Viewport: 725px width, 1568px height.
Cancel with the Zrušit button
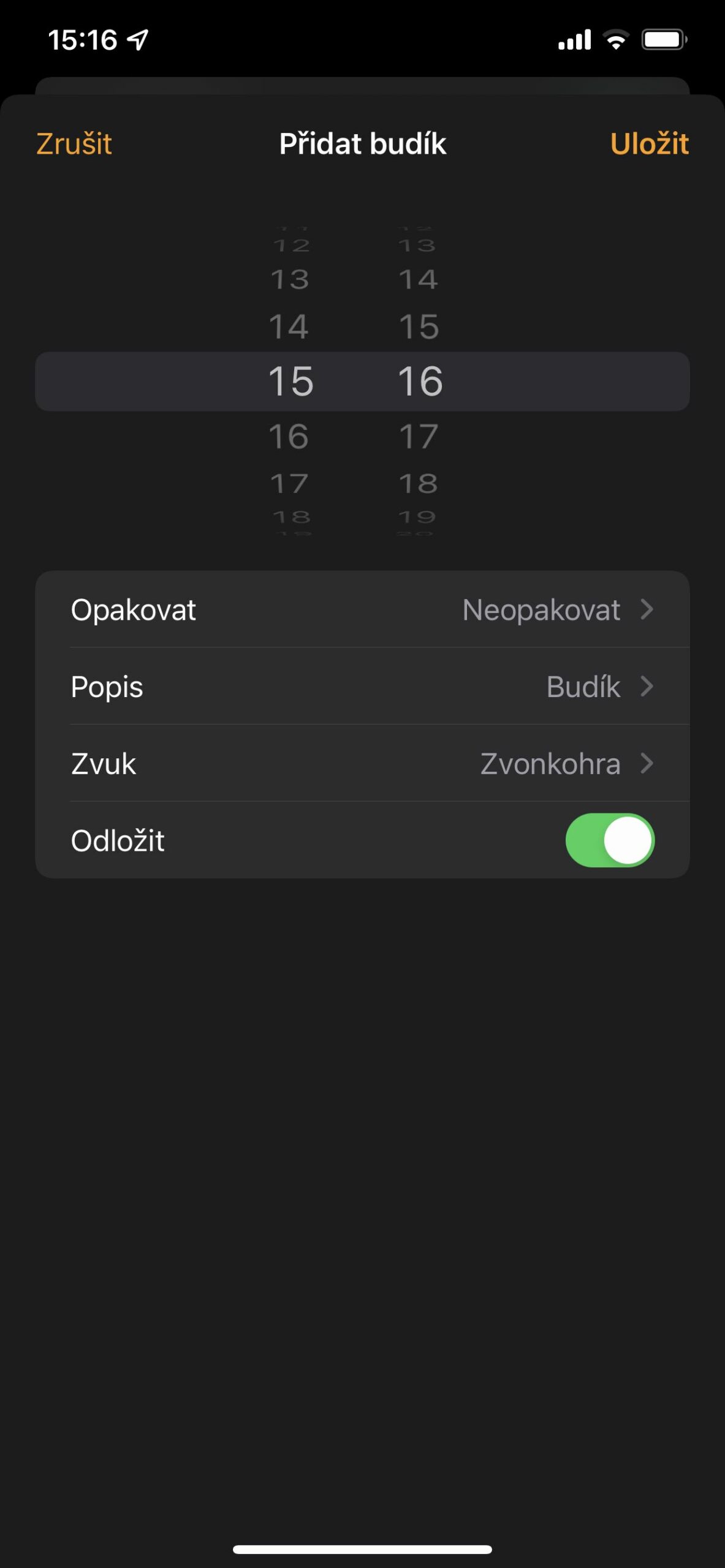(74, 144)
